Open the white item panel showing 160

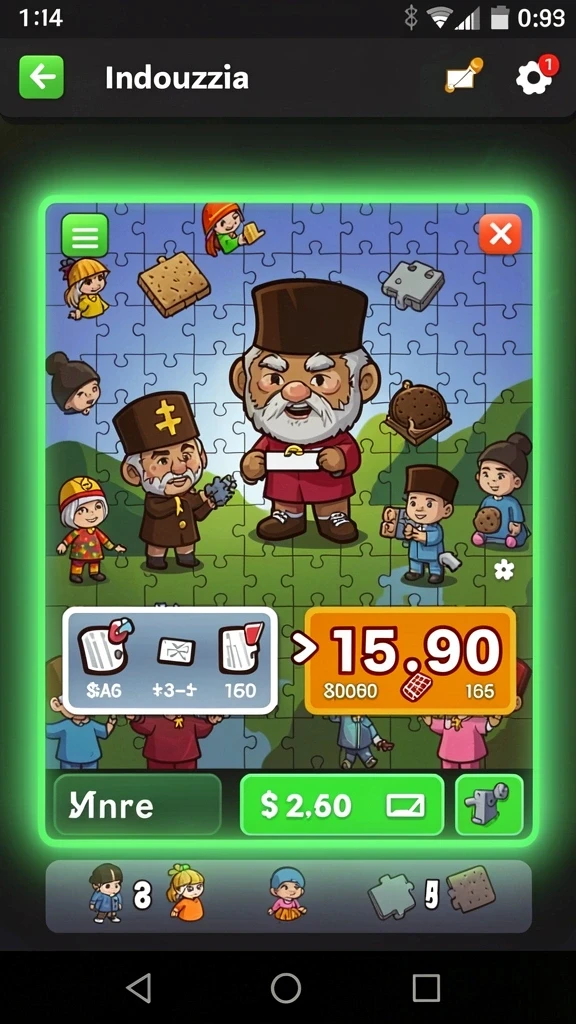pyautogui.click(x=170, y=660)
